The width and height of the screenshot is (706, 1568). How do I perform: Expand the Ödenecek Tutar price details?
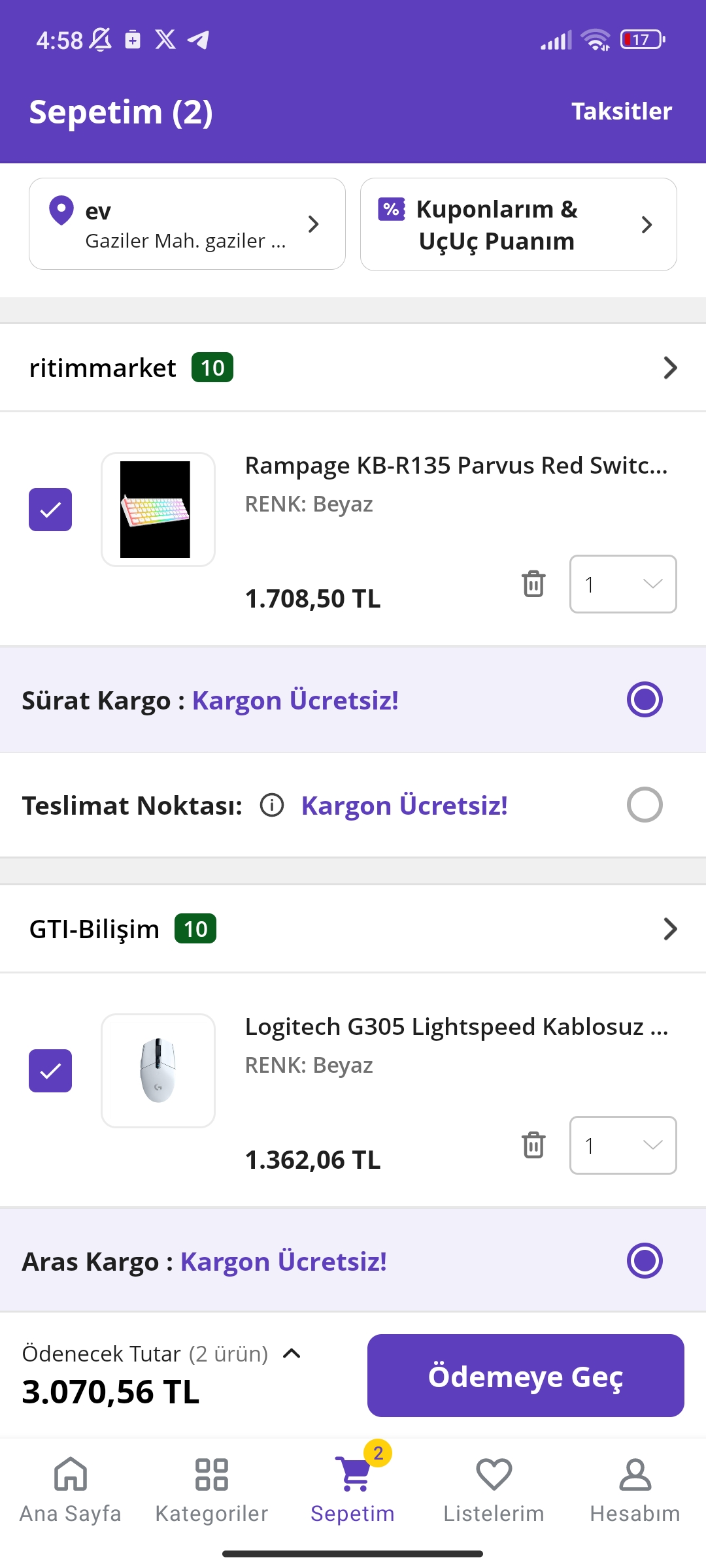tap(292, 1354)
